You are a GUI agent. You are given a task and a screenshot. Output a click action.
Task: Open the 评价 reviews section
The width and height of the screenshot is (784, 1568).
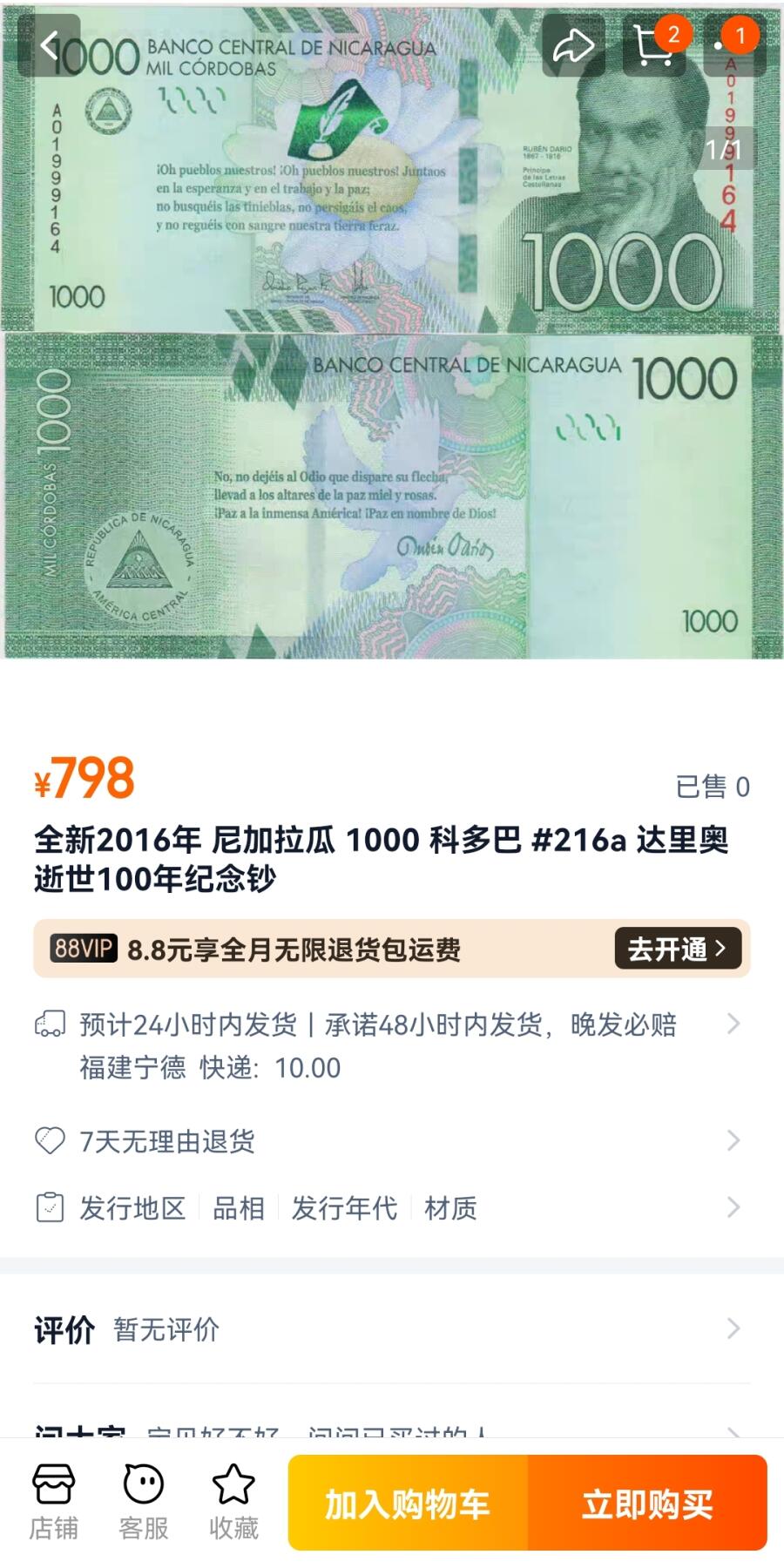pos(392,1329)
